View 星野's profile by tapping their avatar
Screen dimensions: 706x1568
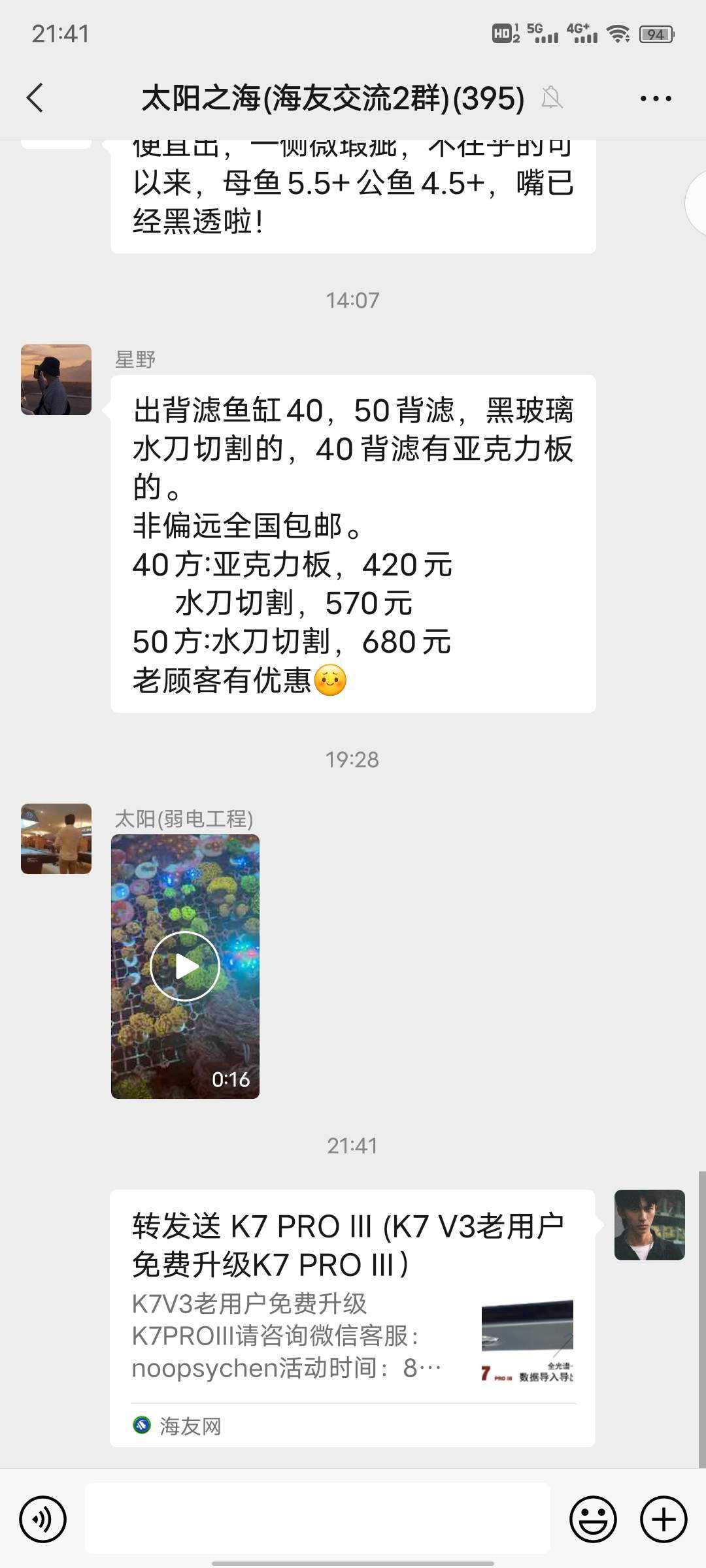point(56,380)
